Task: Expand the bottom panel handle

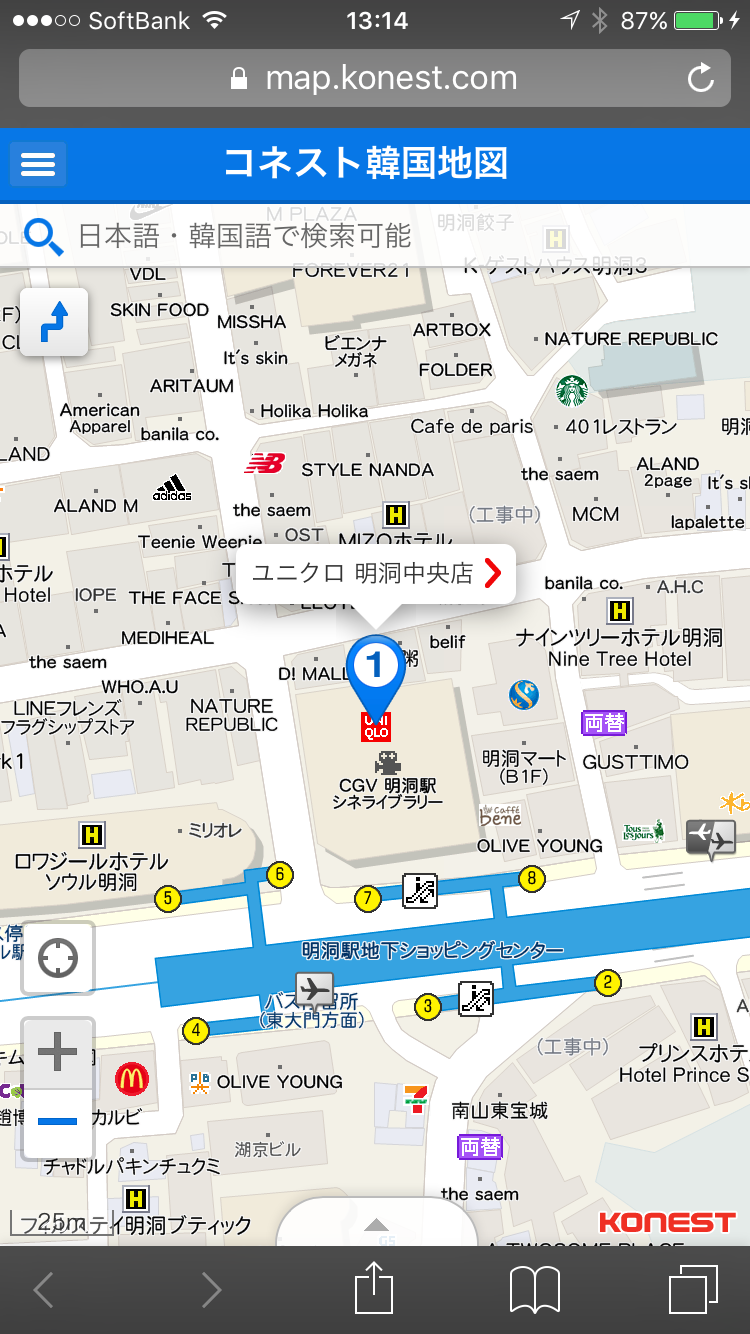Action: coord(376,1224)
